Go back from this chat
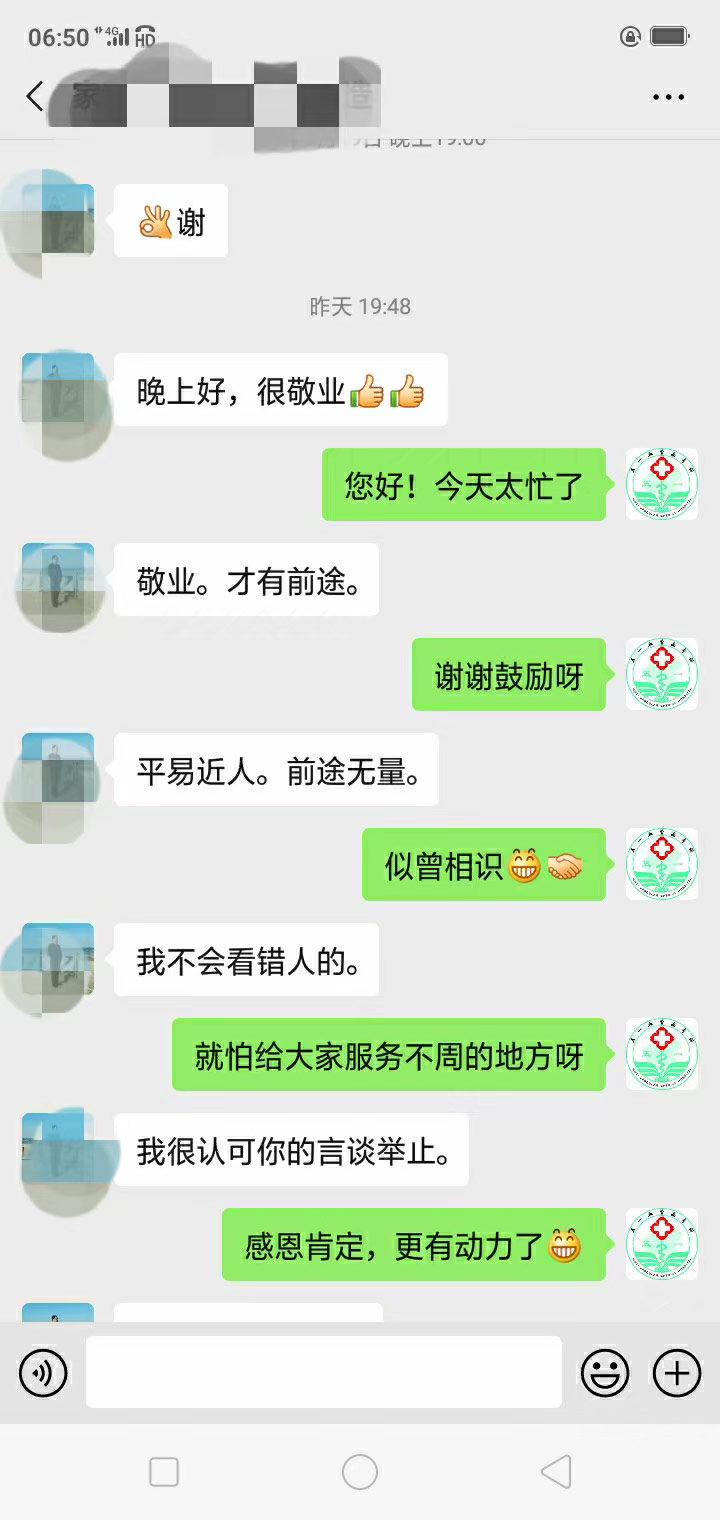 [35, 97]
